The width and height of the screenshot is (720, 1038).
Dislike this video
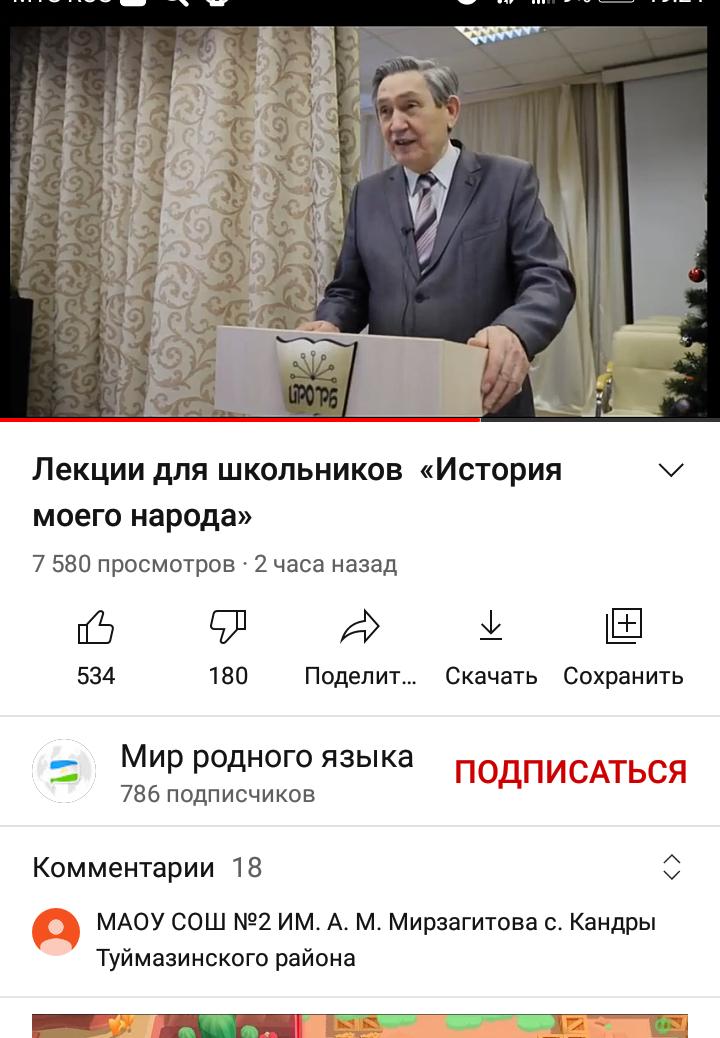click(228, 629)
